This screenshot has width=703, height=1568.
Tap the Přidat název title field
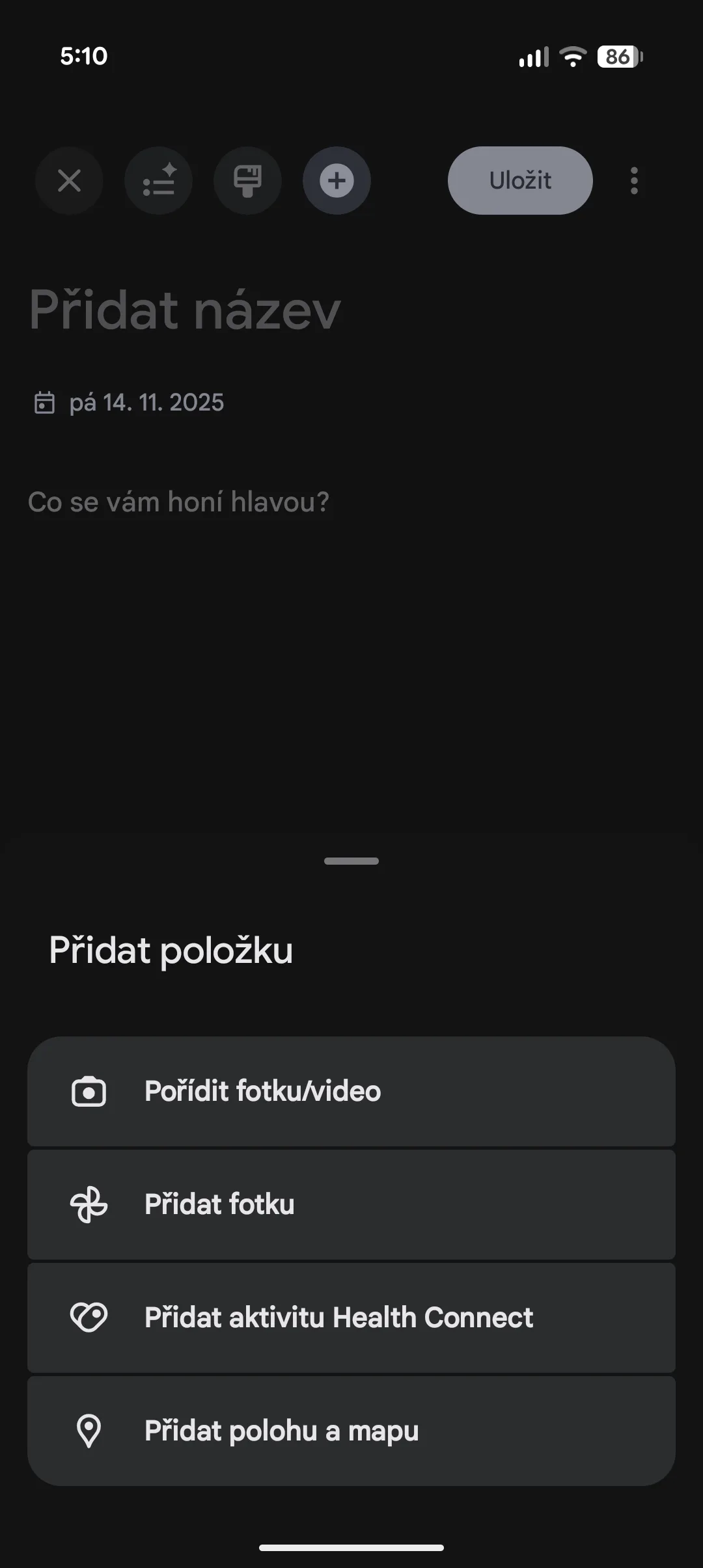pos(185,310)
